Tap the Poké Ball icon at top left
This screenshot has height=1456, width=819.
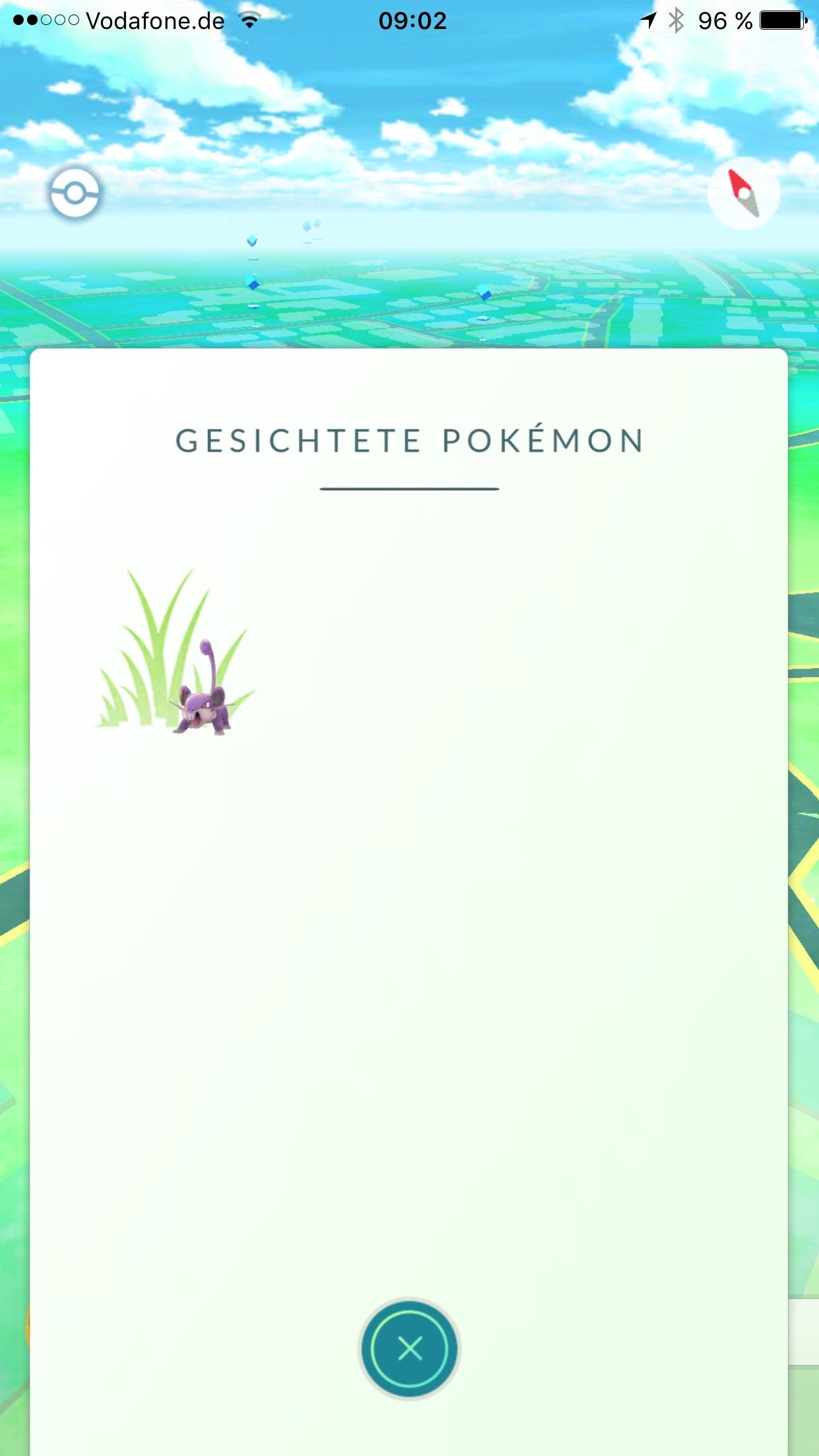point(75,193)
